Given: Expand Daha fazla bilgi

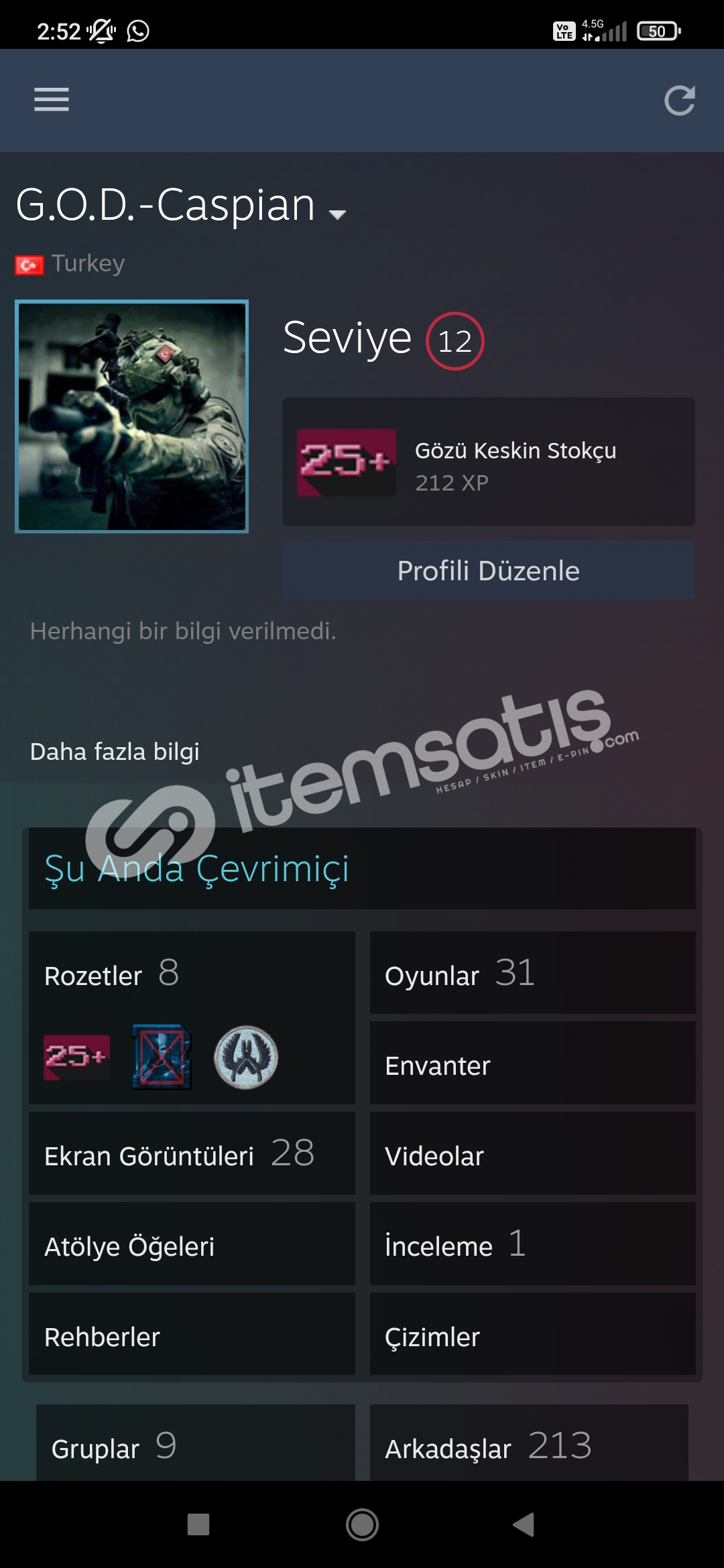Looking at the screenshot, I should point(115,751).
